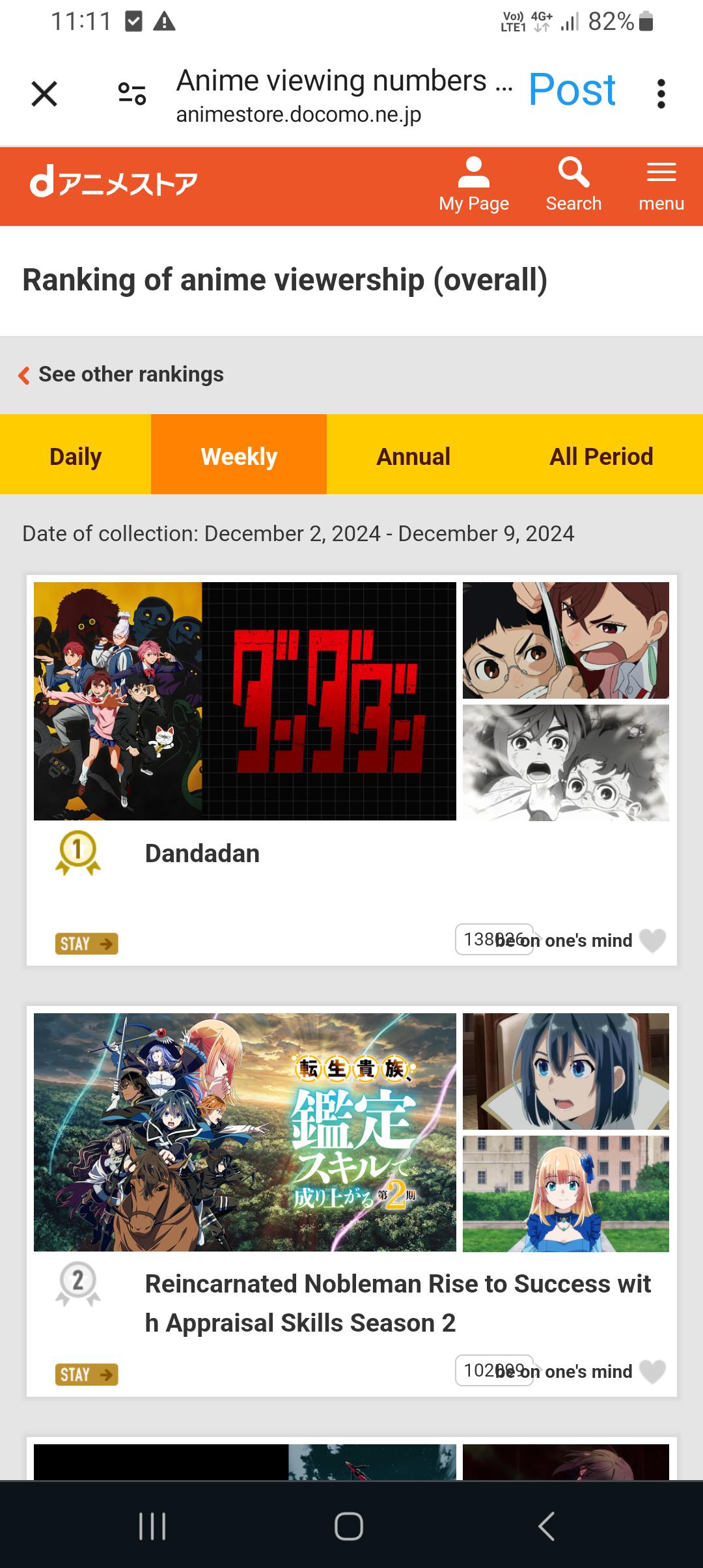See other rankings
Screen dimensions: 703x1568
click(x=122, y=374)
